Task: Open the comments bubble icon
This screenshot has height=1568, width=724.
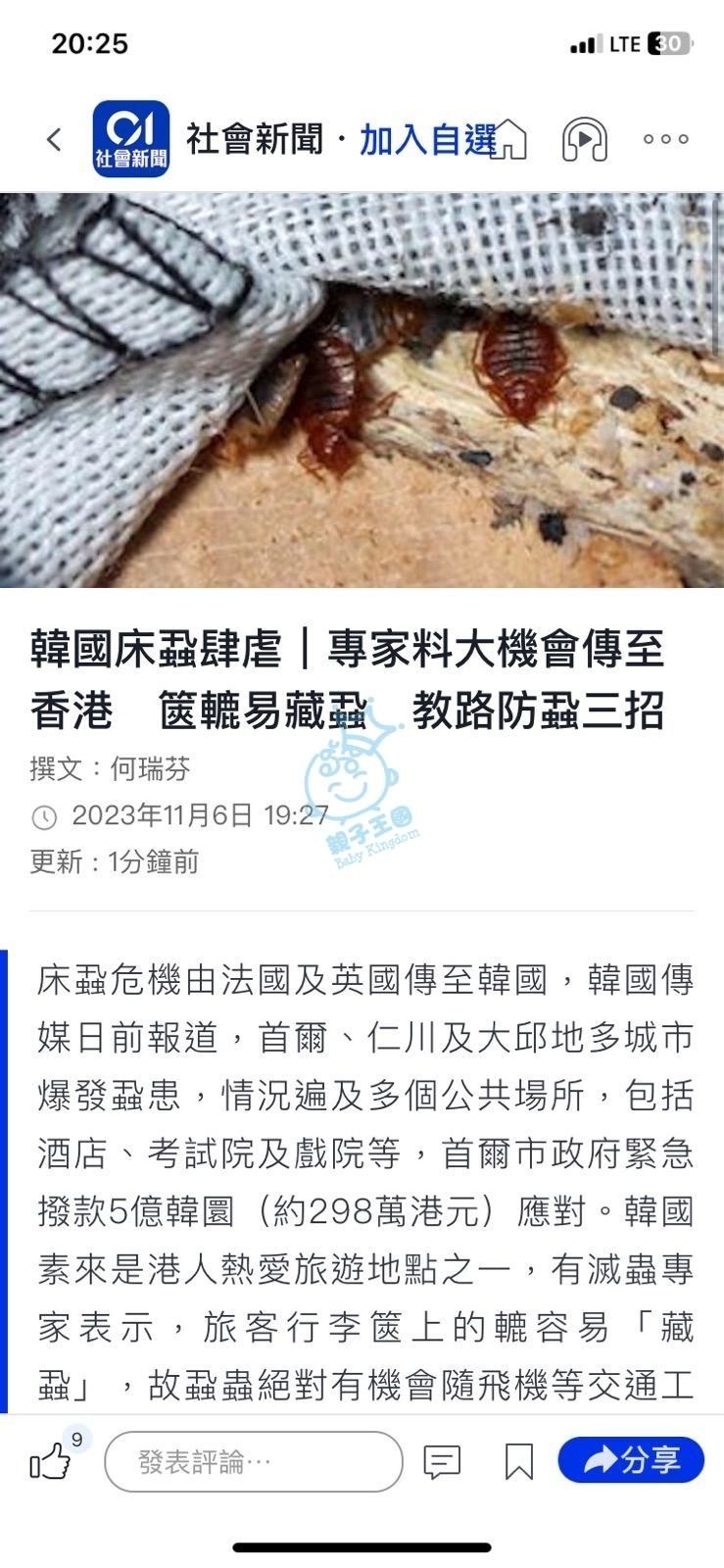Action: click(x=442, y=1462)
